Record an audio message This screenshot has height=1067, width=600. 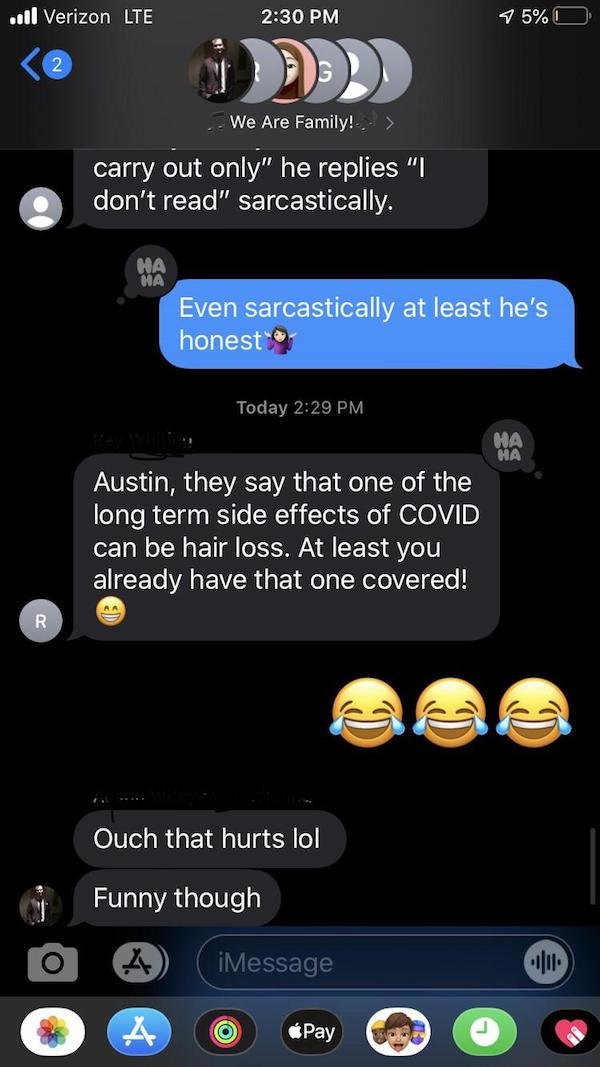click(x=546, y=963)
